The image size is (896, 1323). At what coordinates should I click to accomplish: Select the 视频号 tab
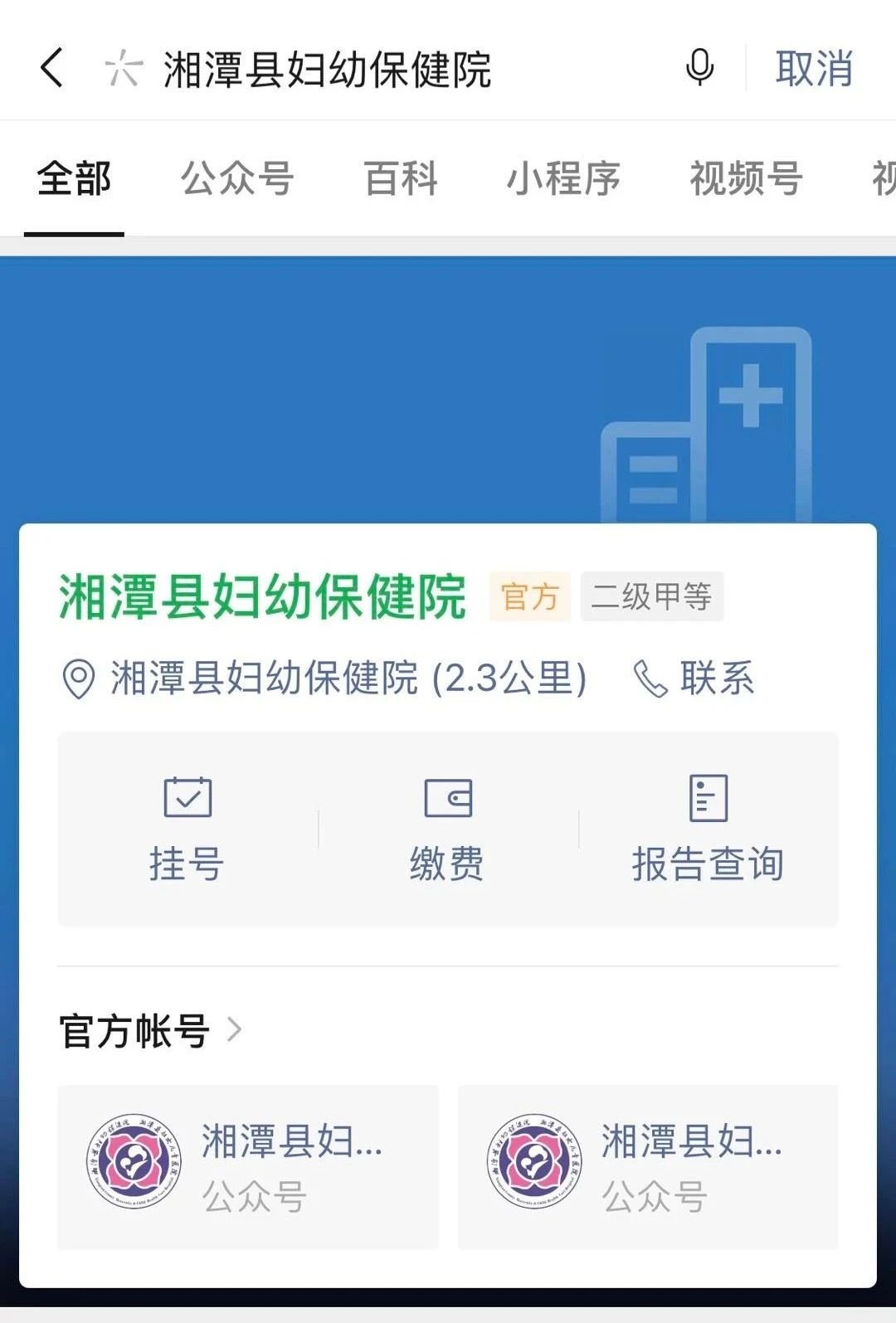[x=746, y=178]
